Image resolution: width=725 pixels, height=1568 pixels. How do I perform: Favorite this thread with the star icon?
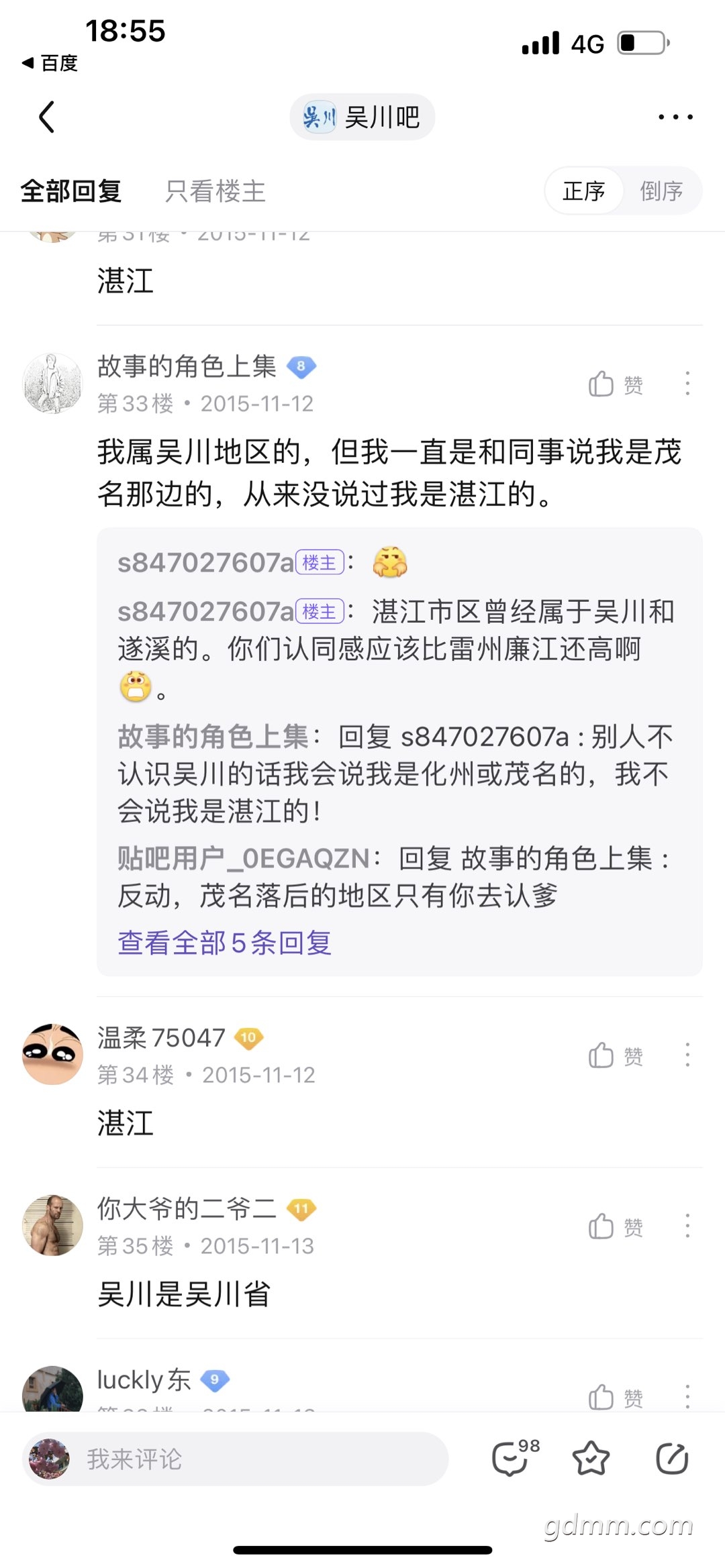click(591, 1459)
